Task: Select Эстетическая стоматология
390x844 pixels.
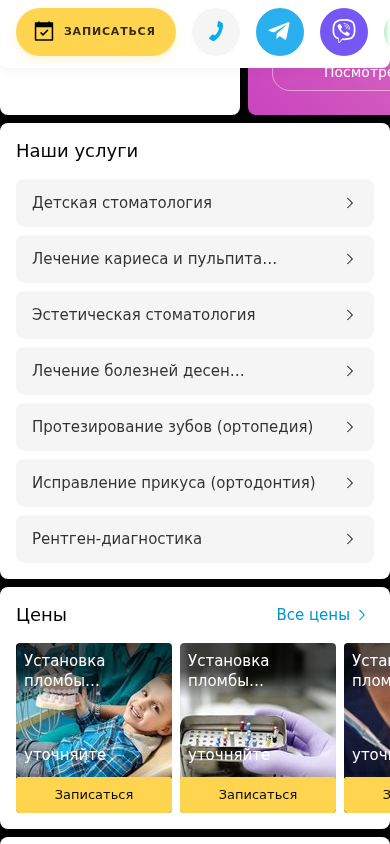Action: coord(195,315)
